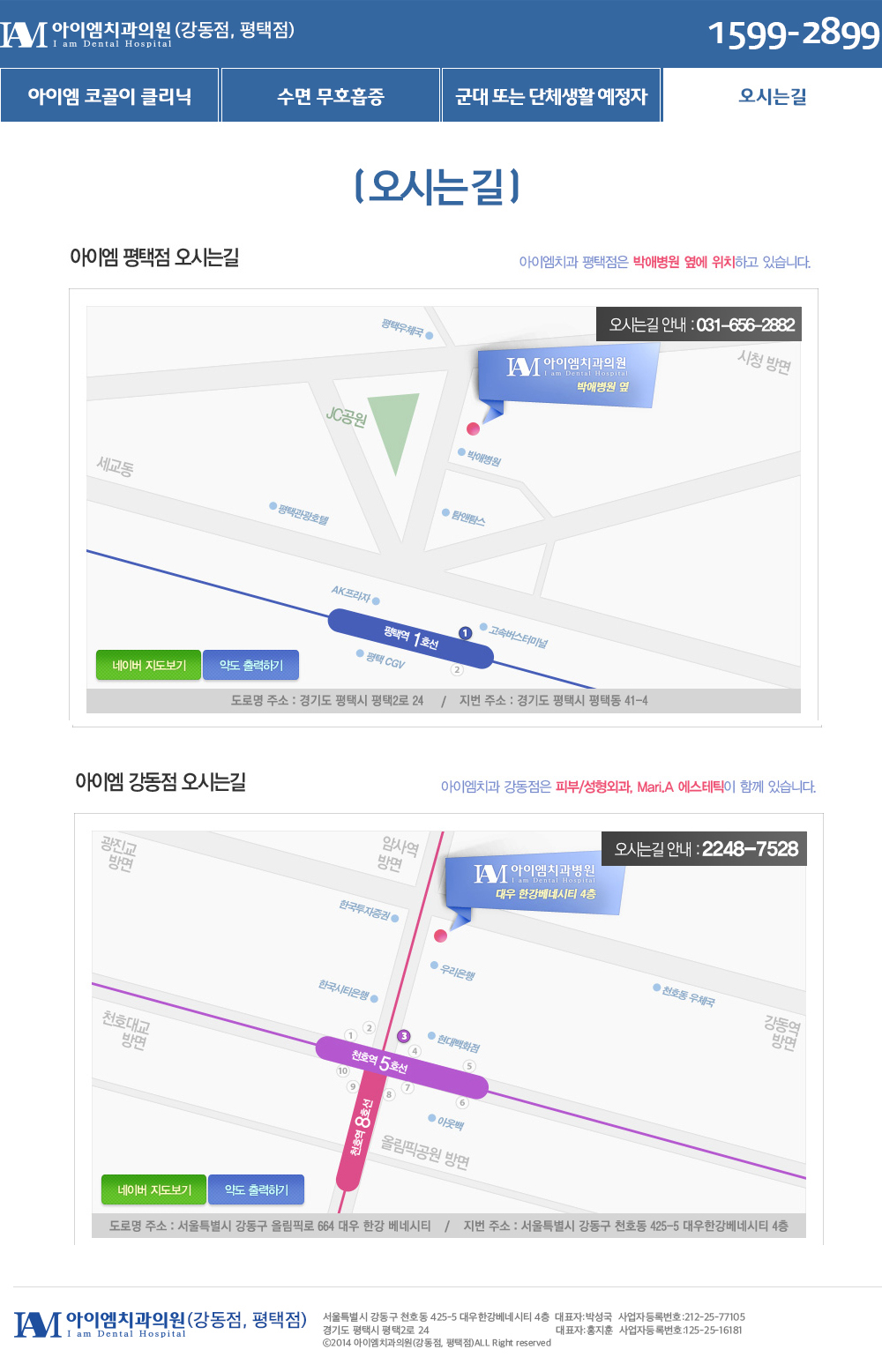Select the 군대 또는 단체생활 예정자 tab

click(x=551, y=95)
